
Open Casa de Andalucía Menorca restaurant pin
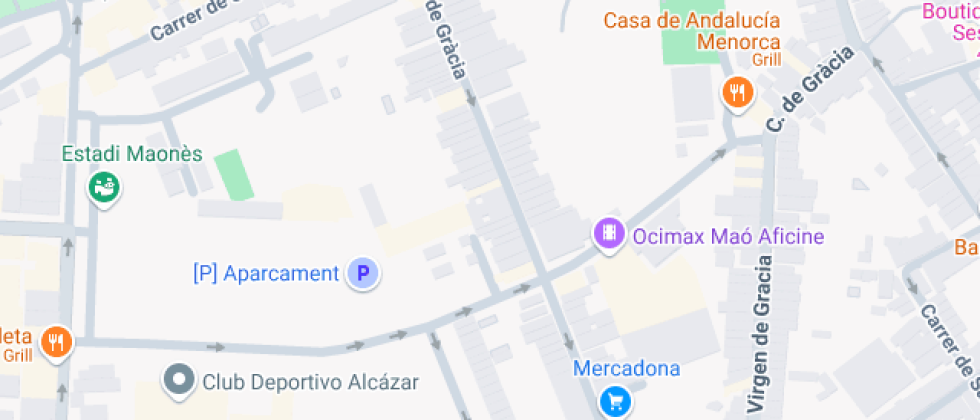pyautogui.click(x=738, y=93)
